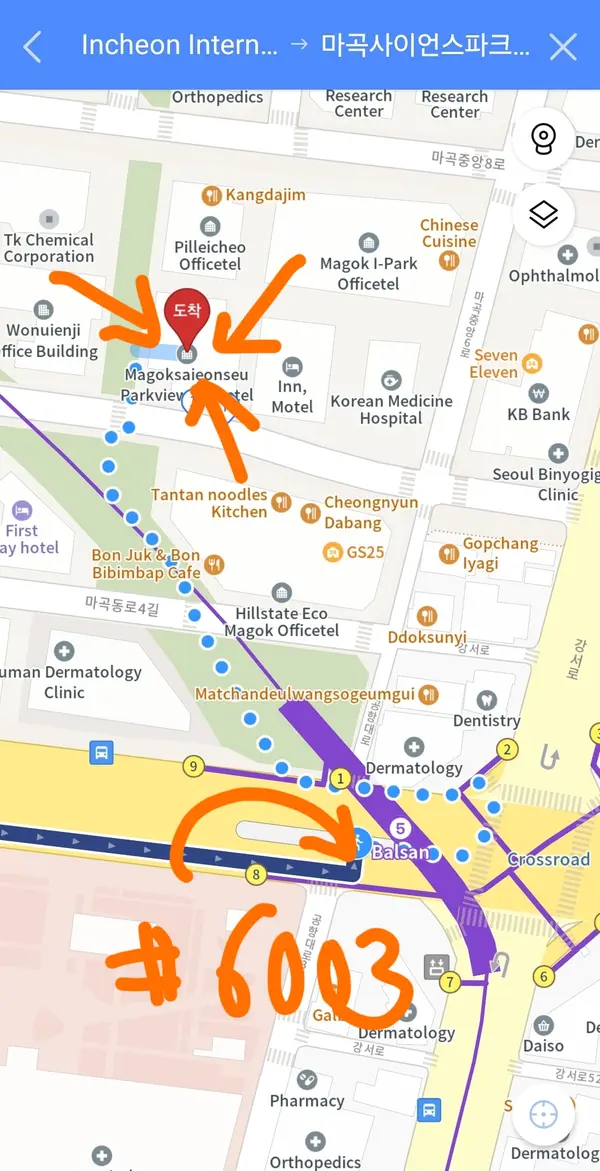Tap station exit 9 marker
This screenshot has height=1171, width=600.
click(x=193, y=767)
